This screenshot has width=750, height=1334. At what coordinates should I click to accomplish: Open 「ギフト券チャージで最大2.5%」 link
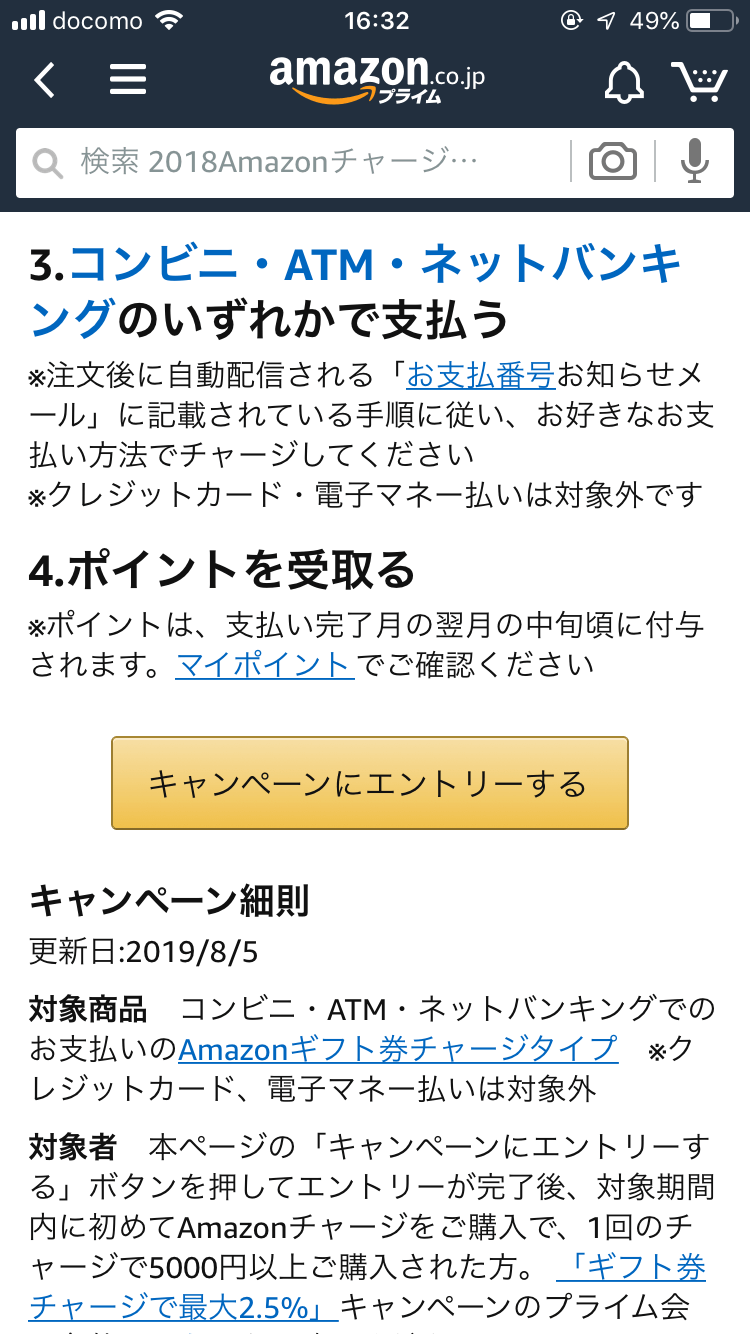(630, 1269)
